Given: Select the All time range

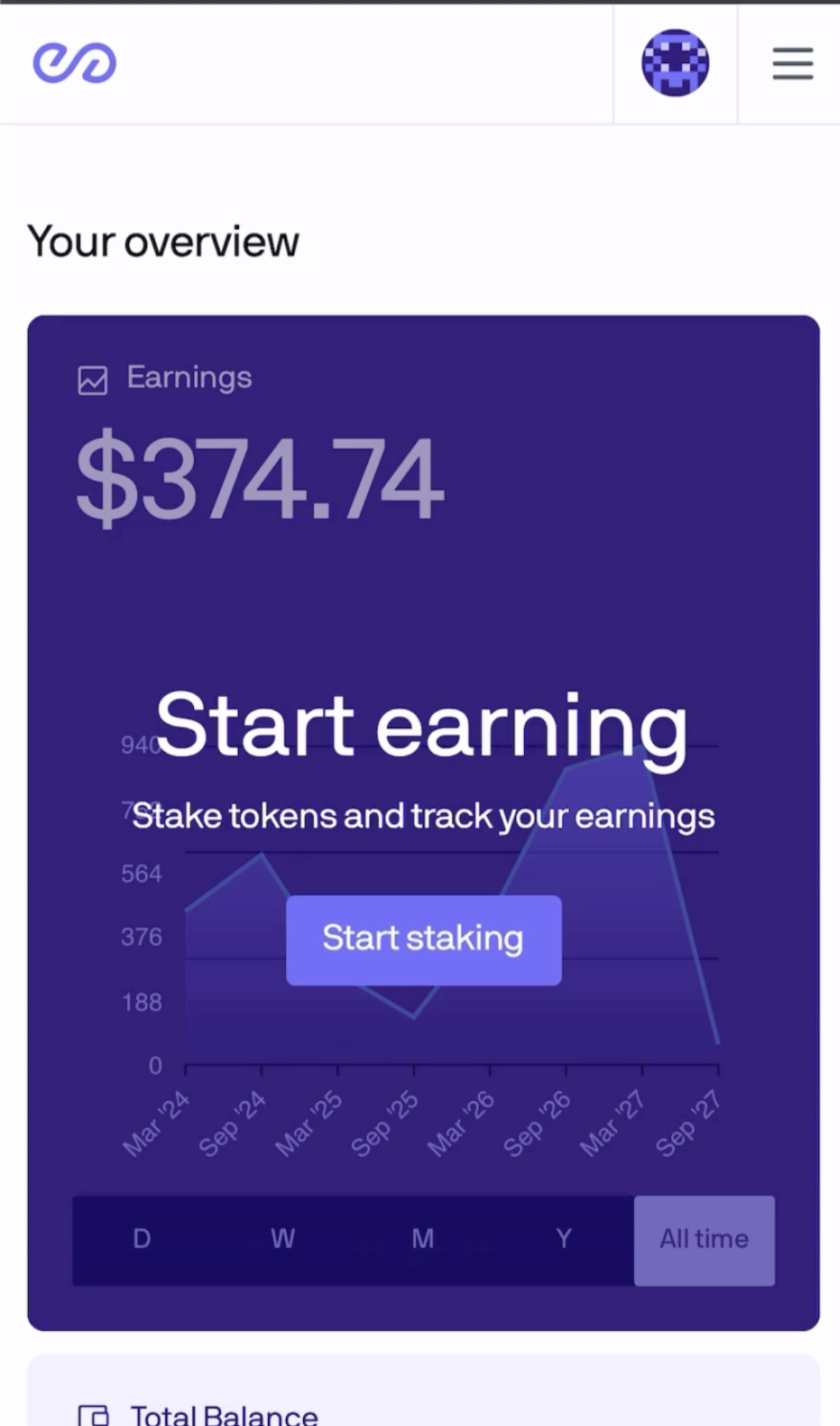Looking at the screenshot, I should coord(704,1240).
